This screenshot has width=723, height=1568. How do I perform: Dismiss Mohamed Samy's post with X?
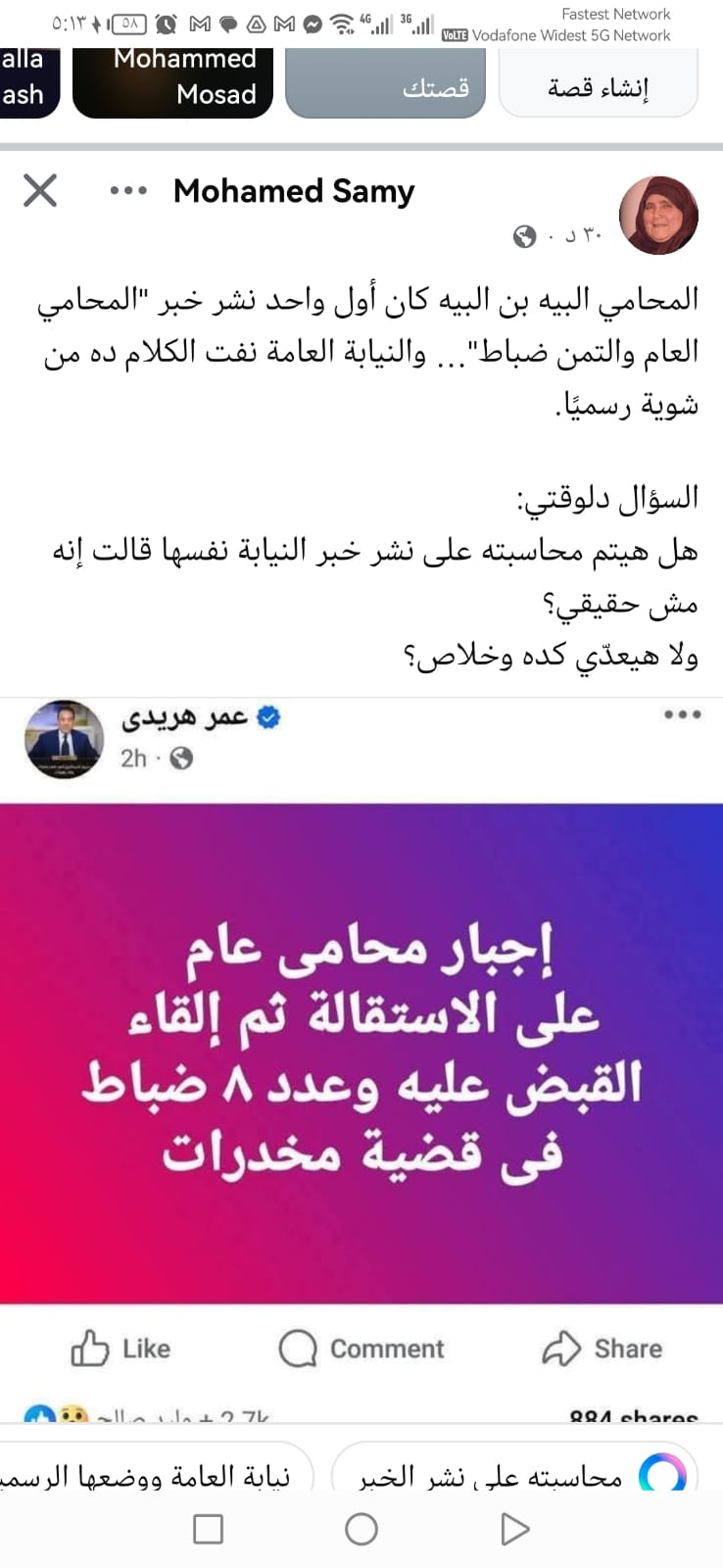[x=40, y=190]
